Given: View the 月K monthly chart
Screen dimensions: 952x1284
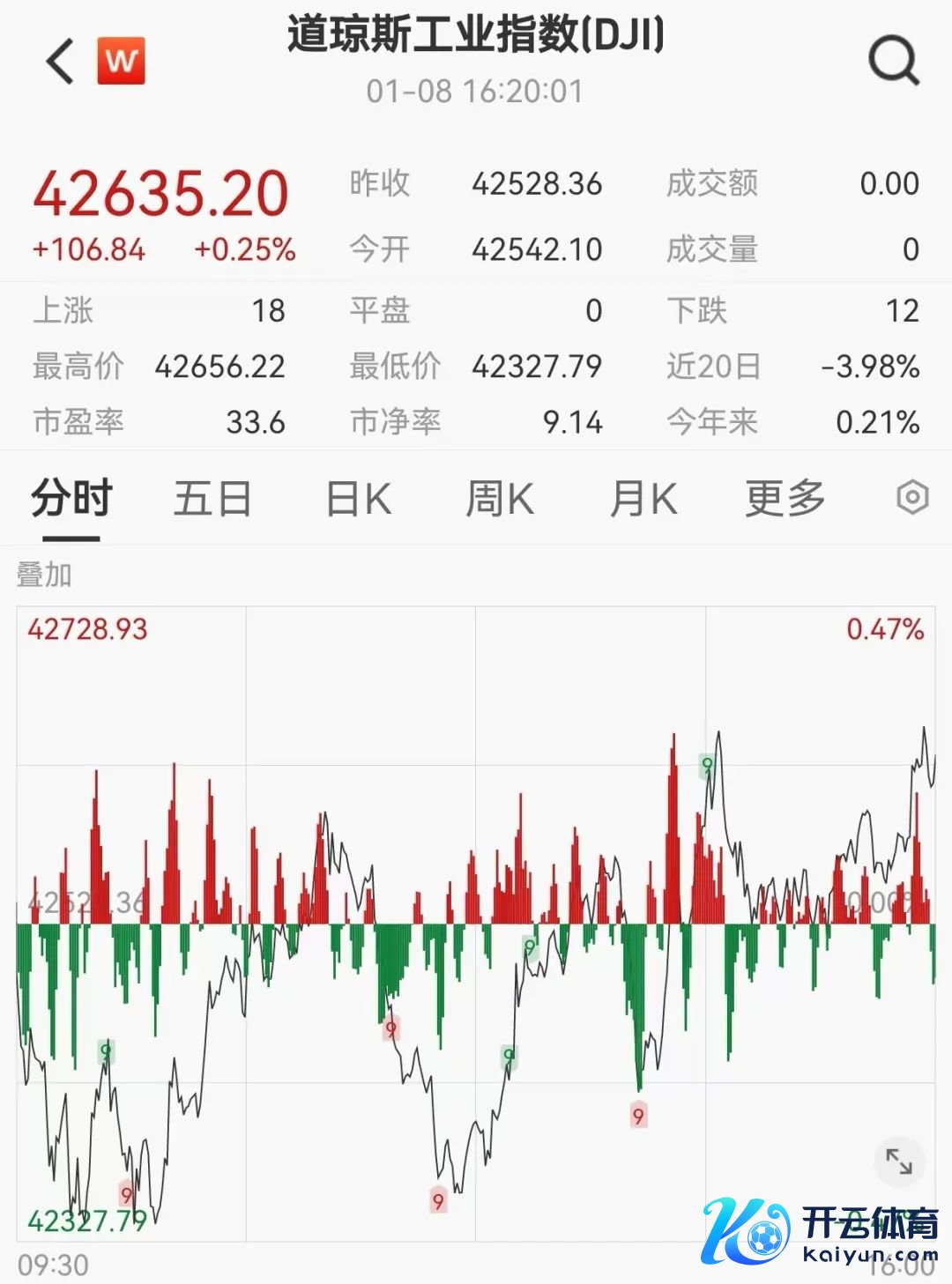Looking at the screenshot, I should [x=643, y=499].
